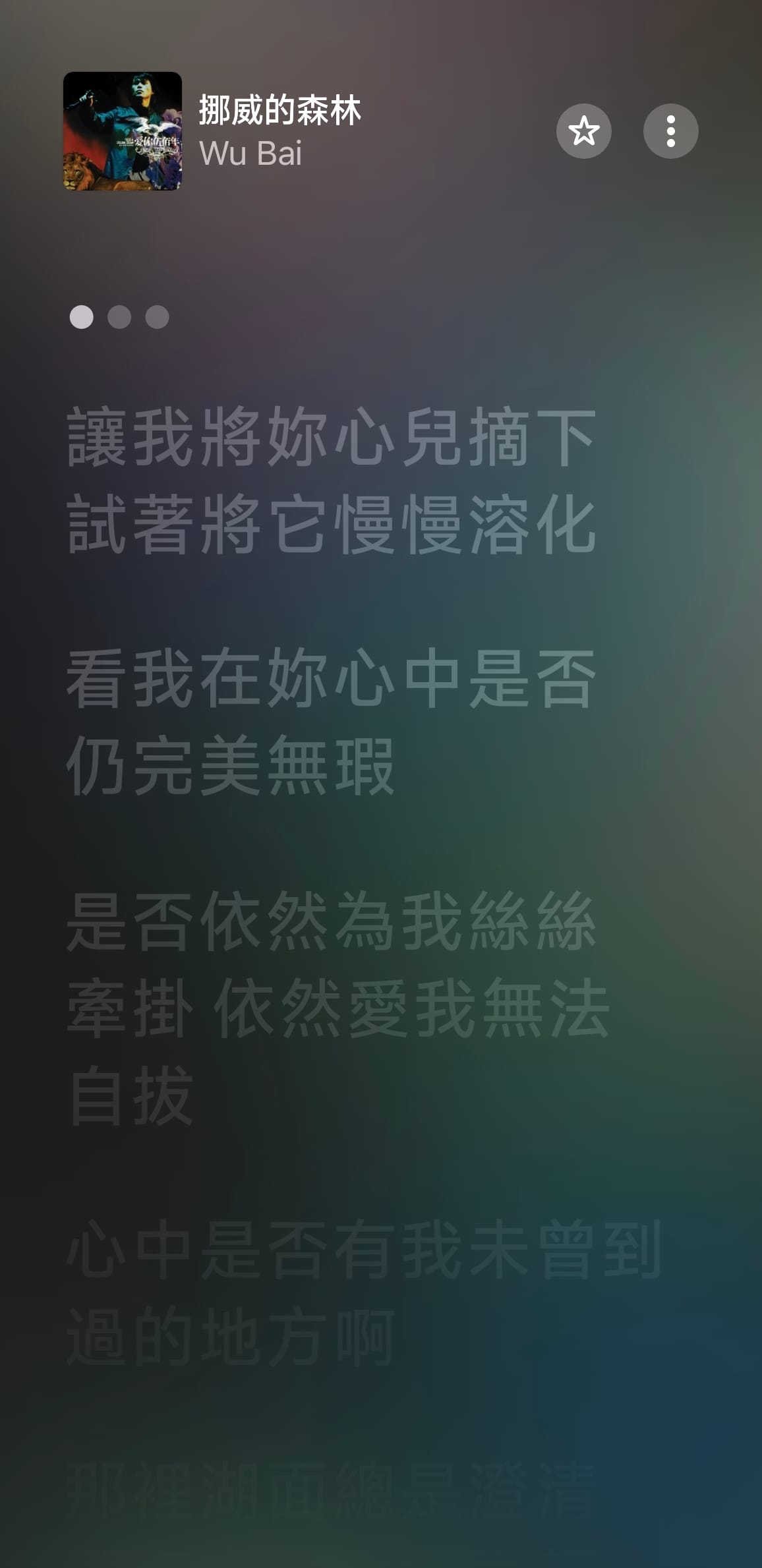Jump to lyric line 讓我將妳心兒摘下
The width and height of the screenshot is (762, 1568).
332,438
